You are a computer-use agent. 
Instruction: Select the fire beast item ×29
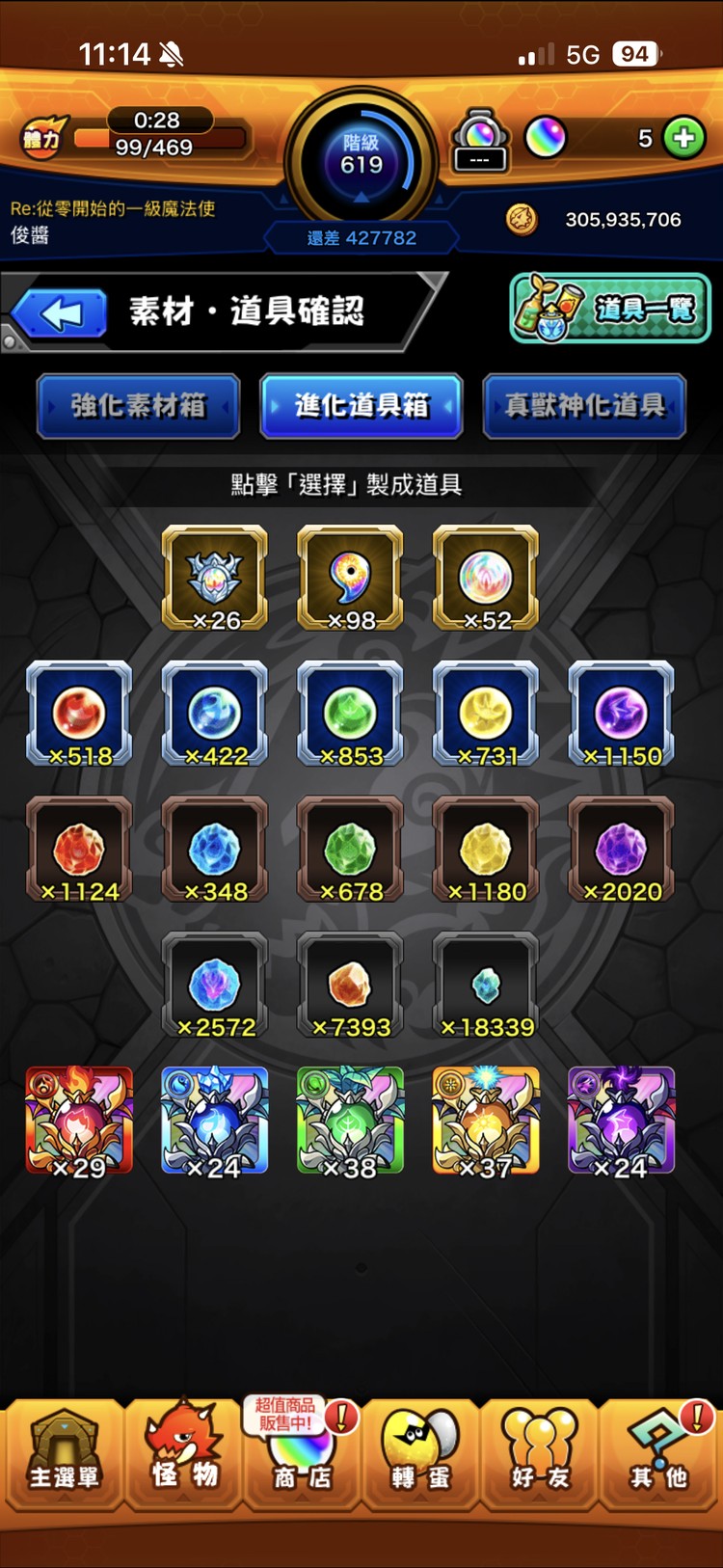pyautogui.click(x=79, y=1120)
